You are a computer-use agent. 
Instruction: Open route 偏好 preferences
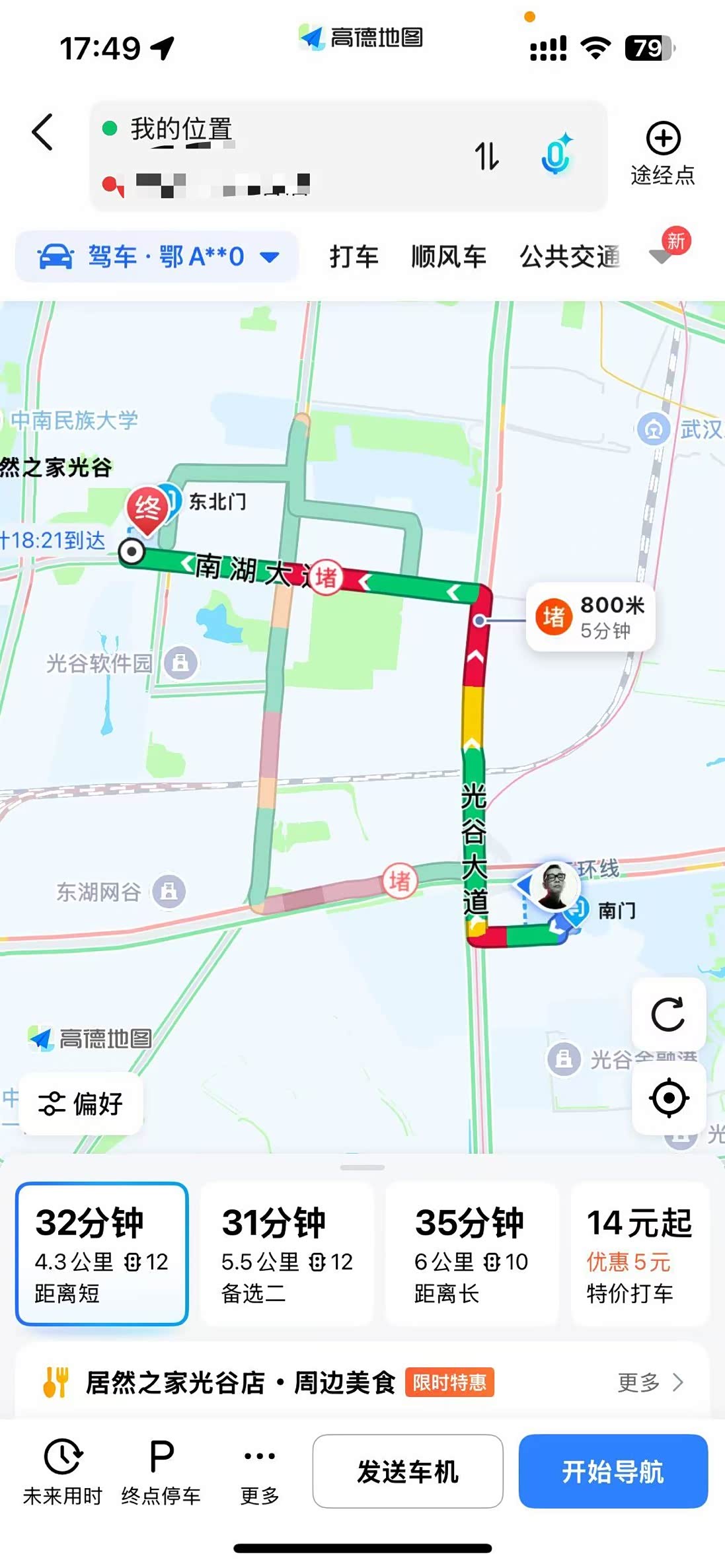click(x=81, y=1104)
